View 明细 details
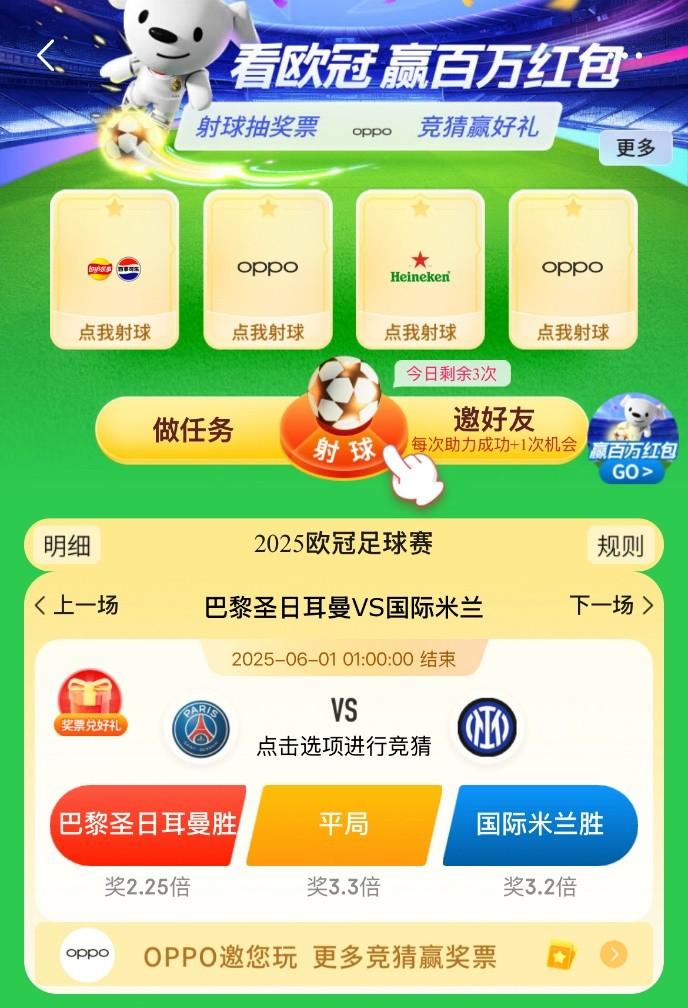 coord(67,545)
